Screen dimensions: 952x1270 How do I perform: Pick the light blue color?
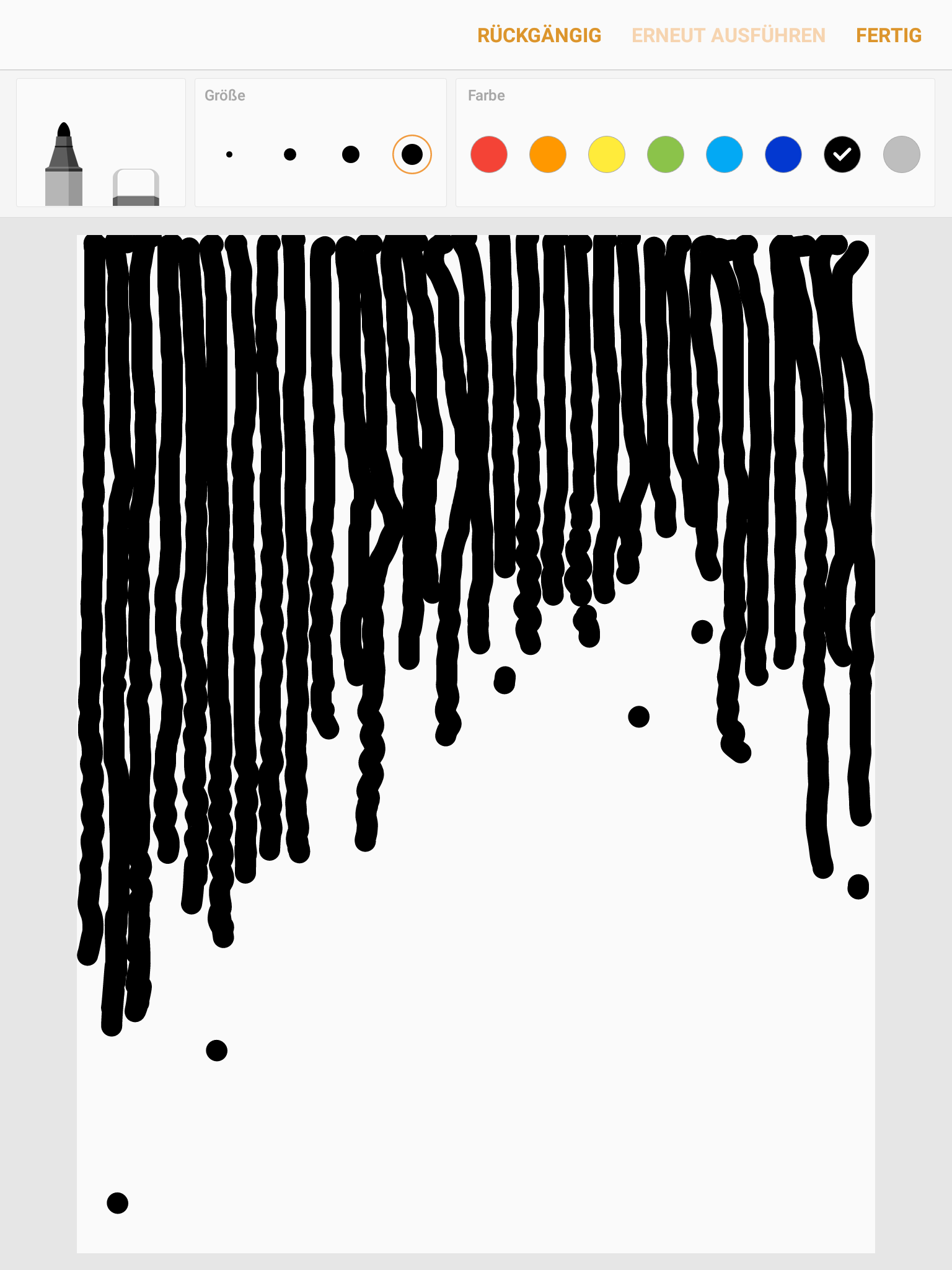coord(724,154)
